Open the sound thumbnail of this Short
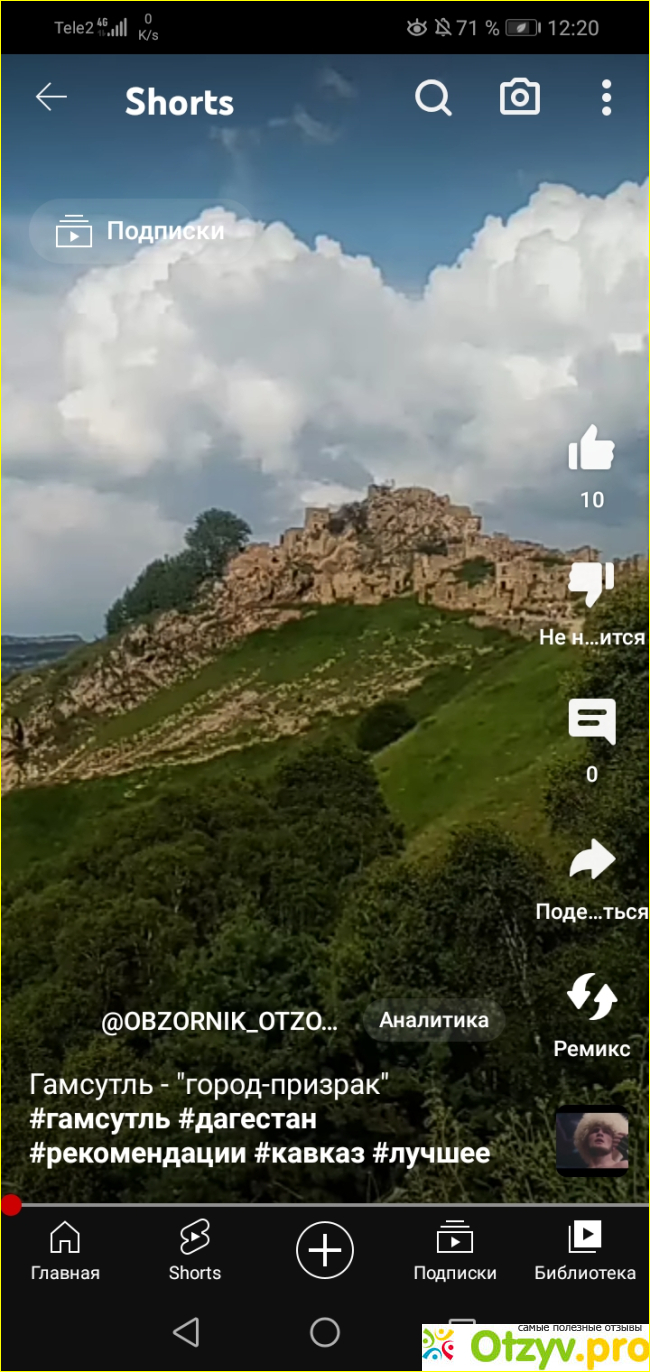The image size is (650, 1372). (592, 1141)
